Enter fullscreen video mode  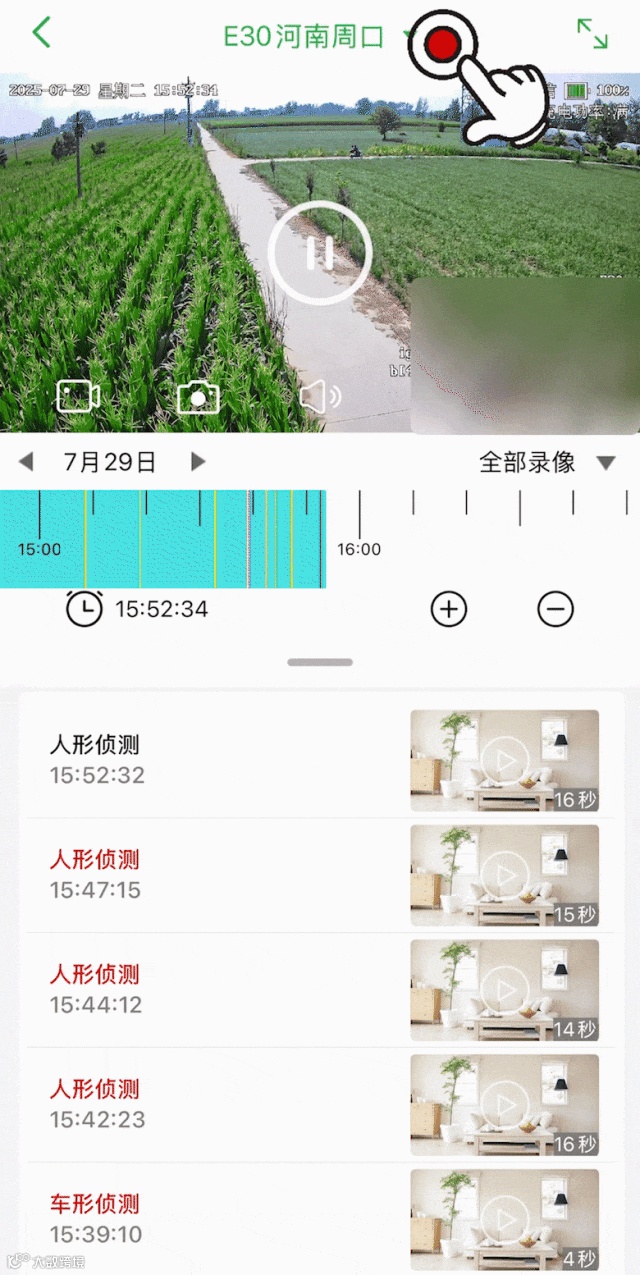coord(592,34)
